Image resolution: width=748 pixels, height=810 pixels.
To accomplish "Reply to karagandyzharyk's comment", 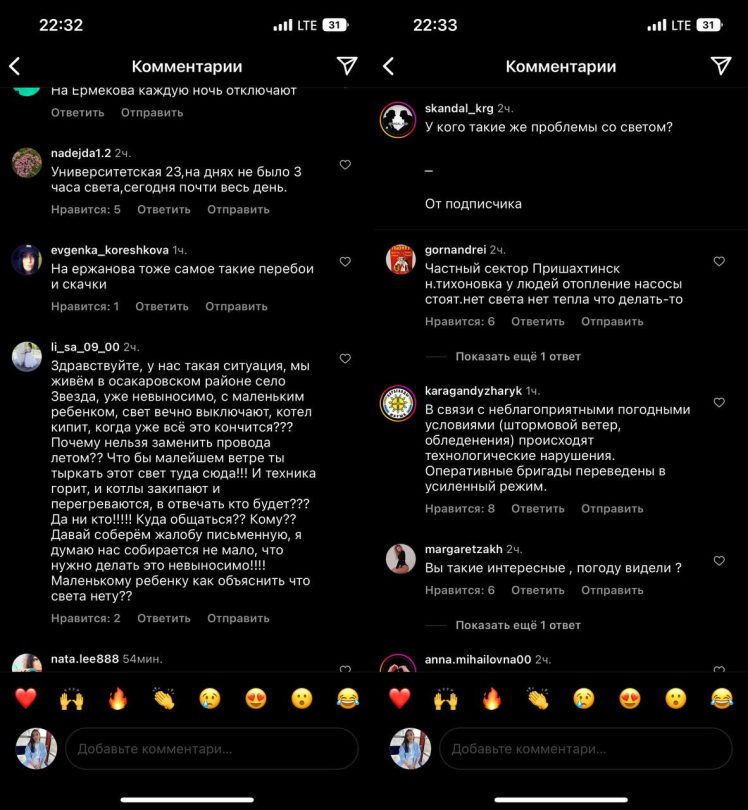I will [537, 509].
